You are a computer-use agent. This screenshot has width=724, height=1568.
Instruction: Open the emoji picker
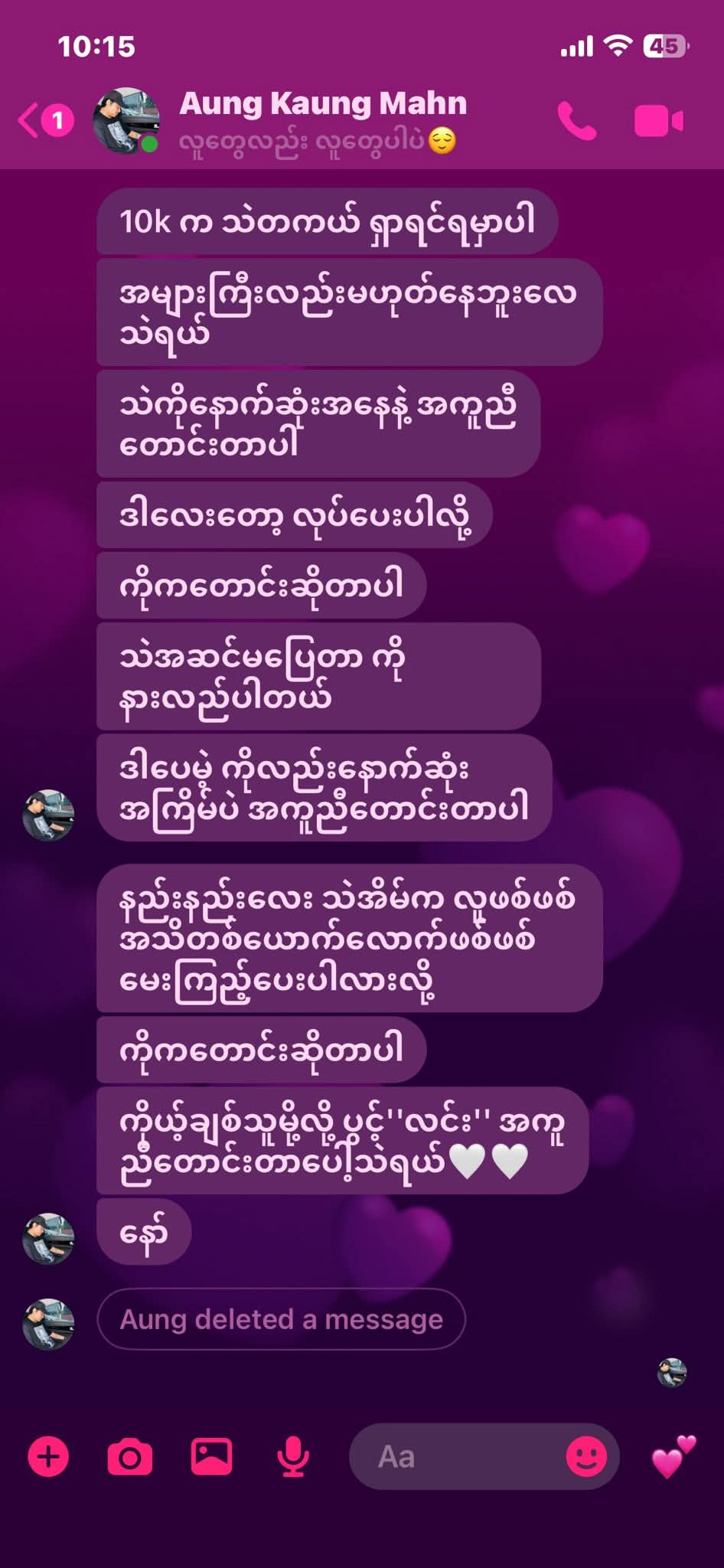(586, 1456)
